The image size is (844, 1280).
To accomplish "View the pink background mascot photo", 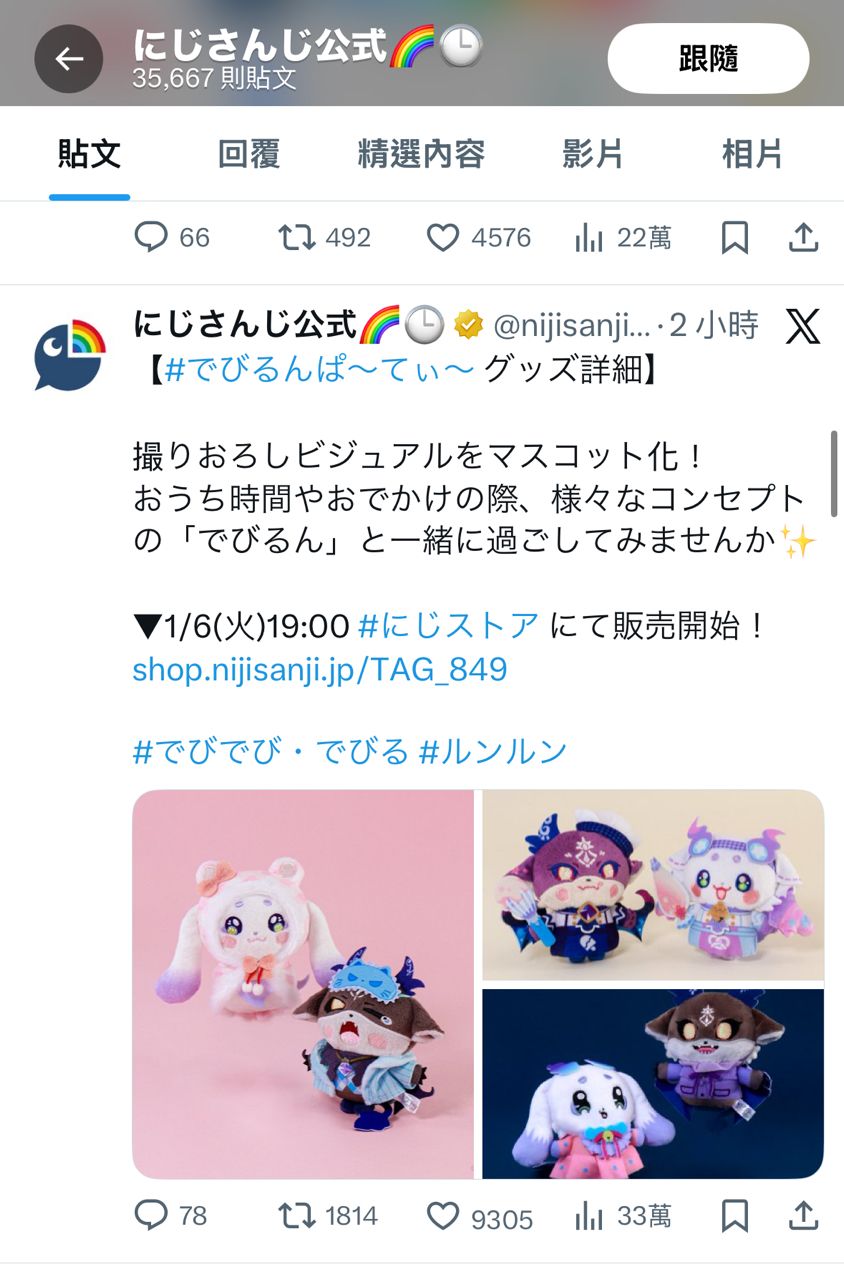I will pyautogui.click(x=303, y=984).
